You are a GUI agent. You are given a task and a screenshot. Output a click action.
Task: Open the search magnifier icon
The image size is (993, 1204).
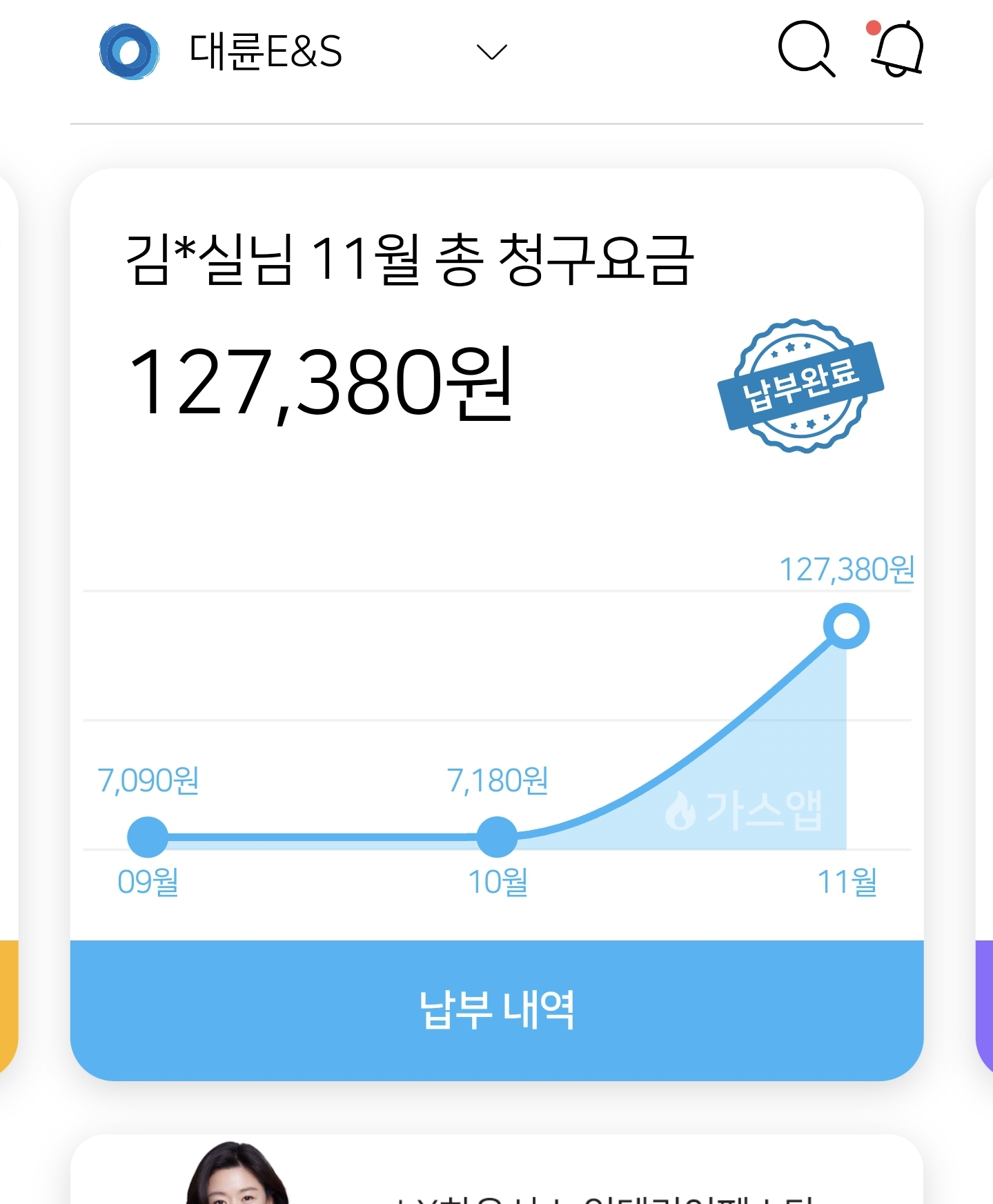[806, 48]
